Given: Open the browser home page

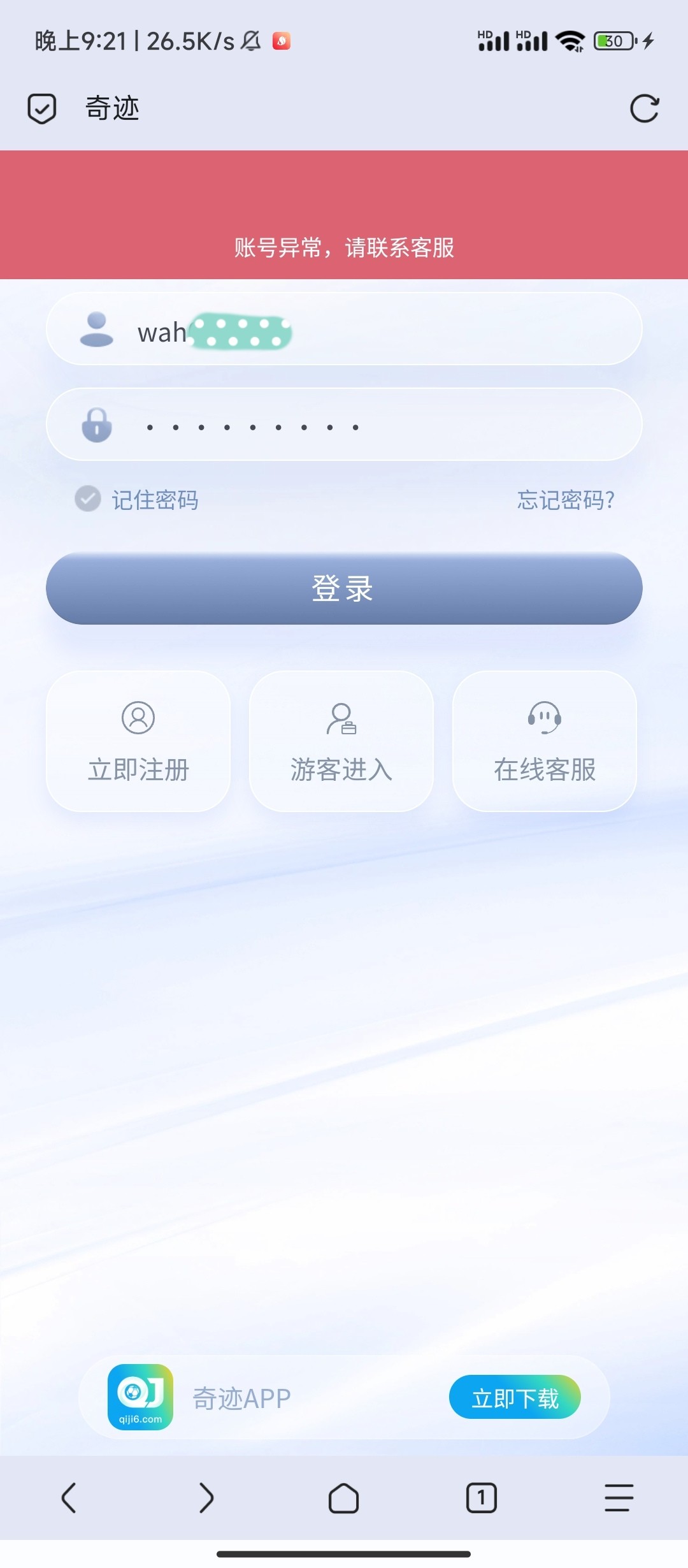Looking at the screenshot, I should click(344, 1498).
